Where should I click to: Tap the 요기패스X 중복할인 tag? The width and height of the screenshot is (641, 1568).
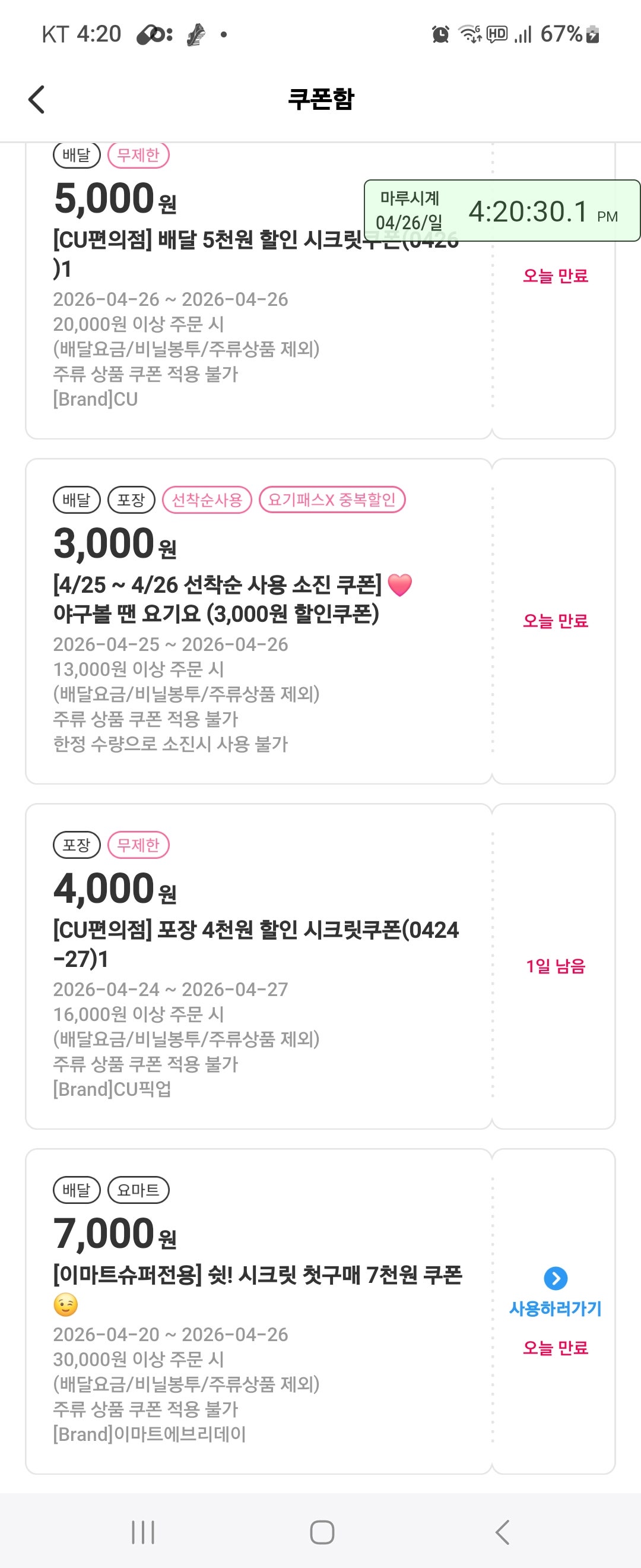(331, 499)
